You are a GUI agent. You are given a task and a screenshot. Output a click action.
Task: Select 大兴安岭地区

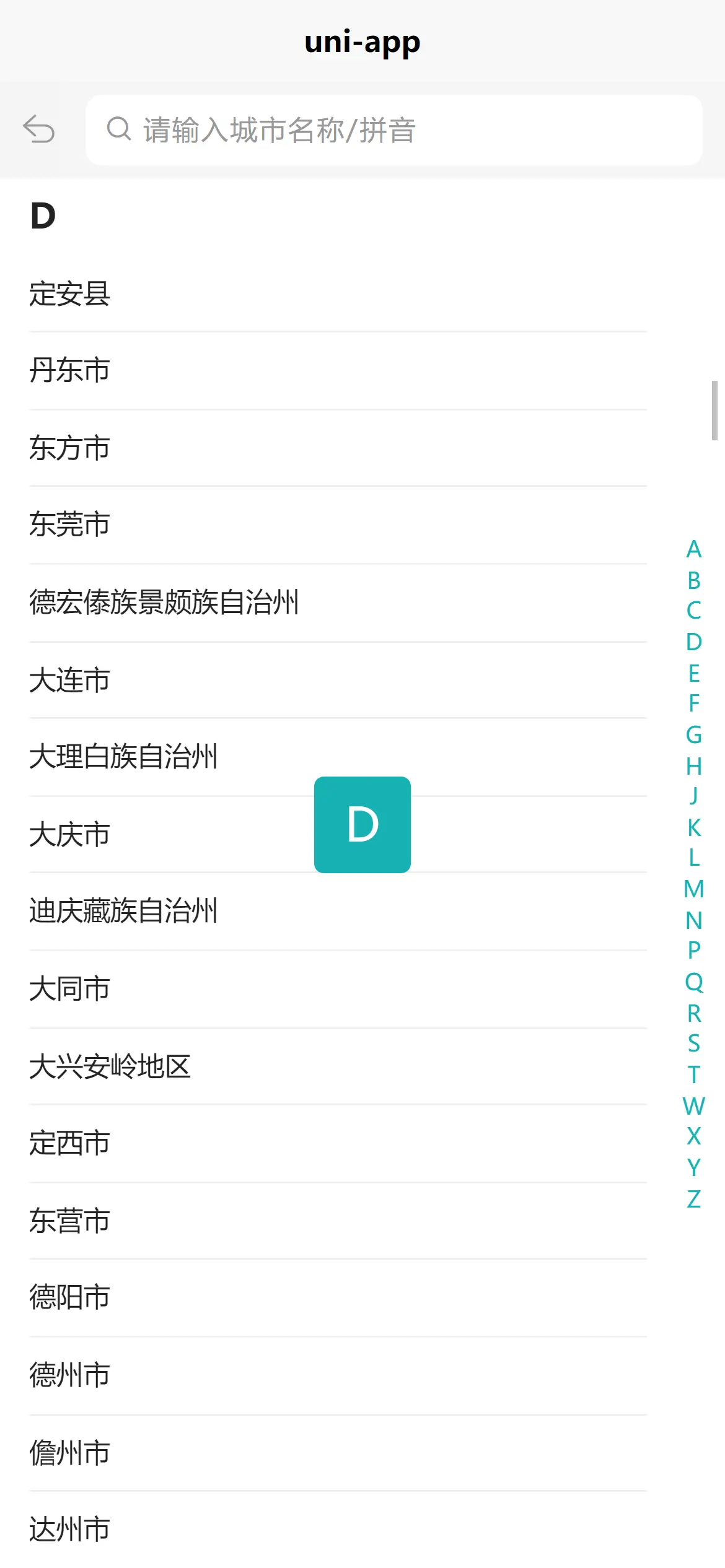pos(338,1066)
